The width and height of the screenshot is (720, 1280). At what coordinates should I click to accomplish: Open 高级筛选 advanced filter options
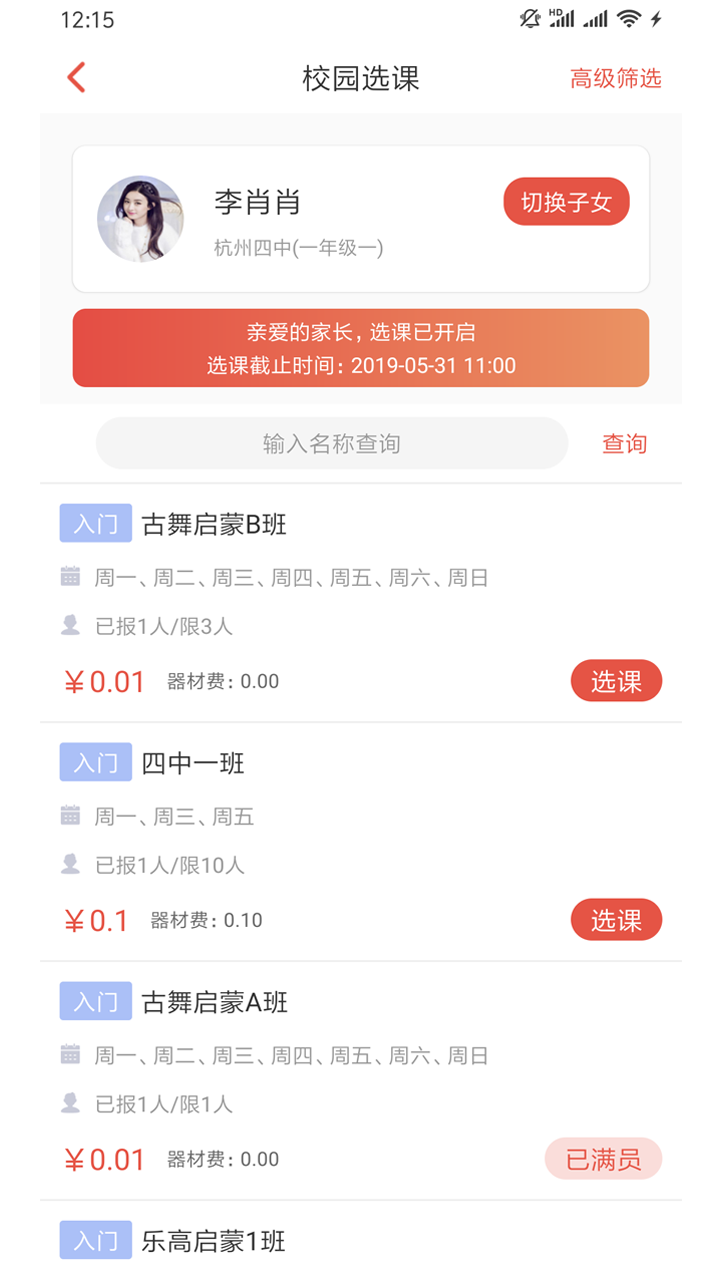coord(617,77)
